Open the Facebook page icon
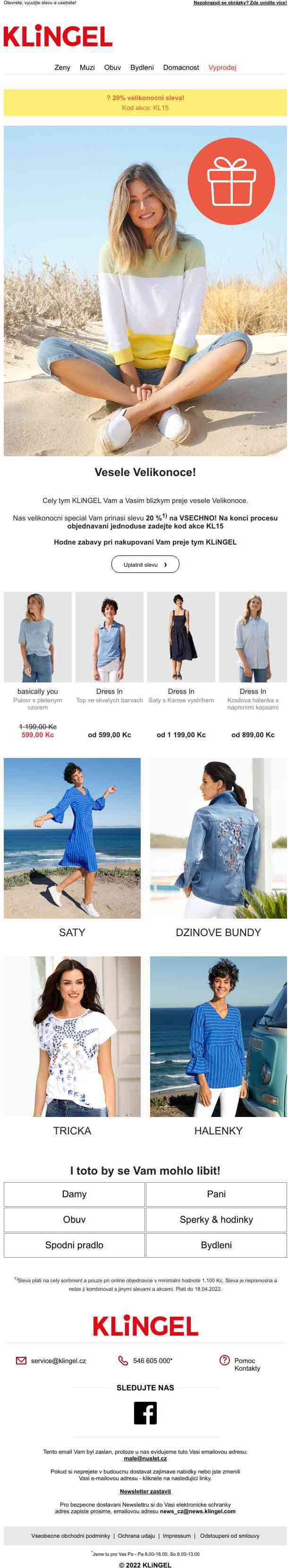Image resolution: width=288 pixels, height=1568 pixels. pyautogui.click(x=145, y=1414)
